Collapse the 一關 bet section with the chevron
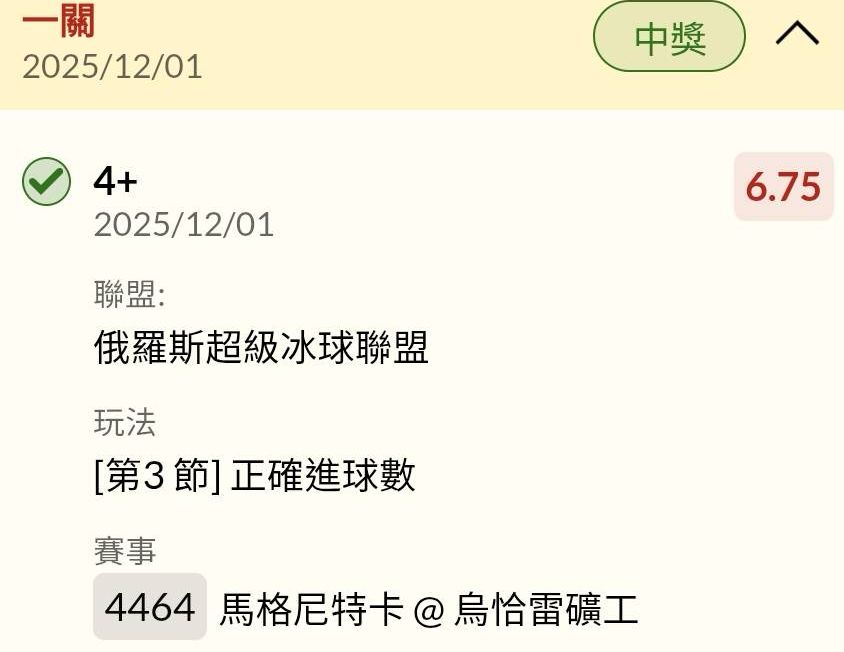 (797, 33)
